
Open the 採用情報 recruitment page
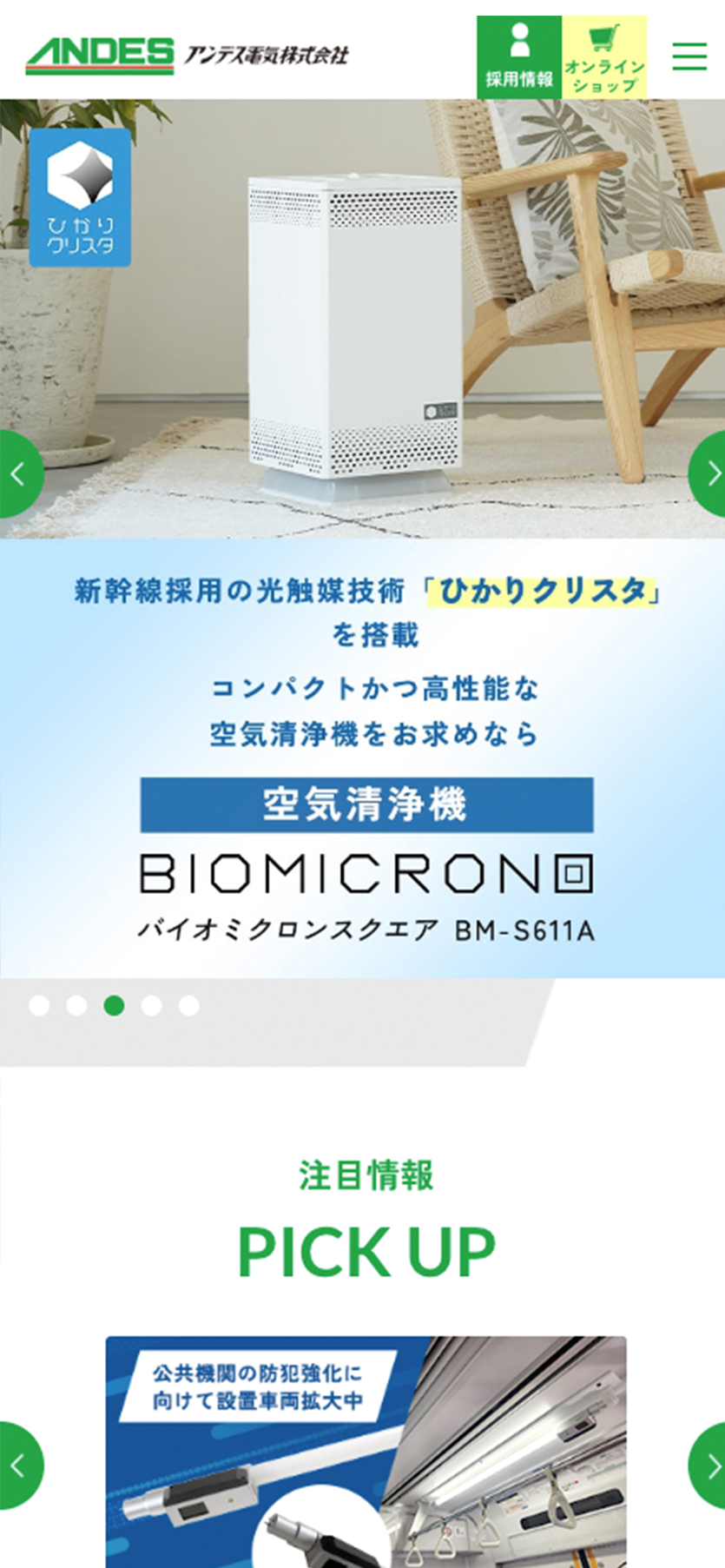click(519, 57)
